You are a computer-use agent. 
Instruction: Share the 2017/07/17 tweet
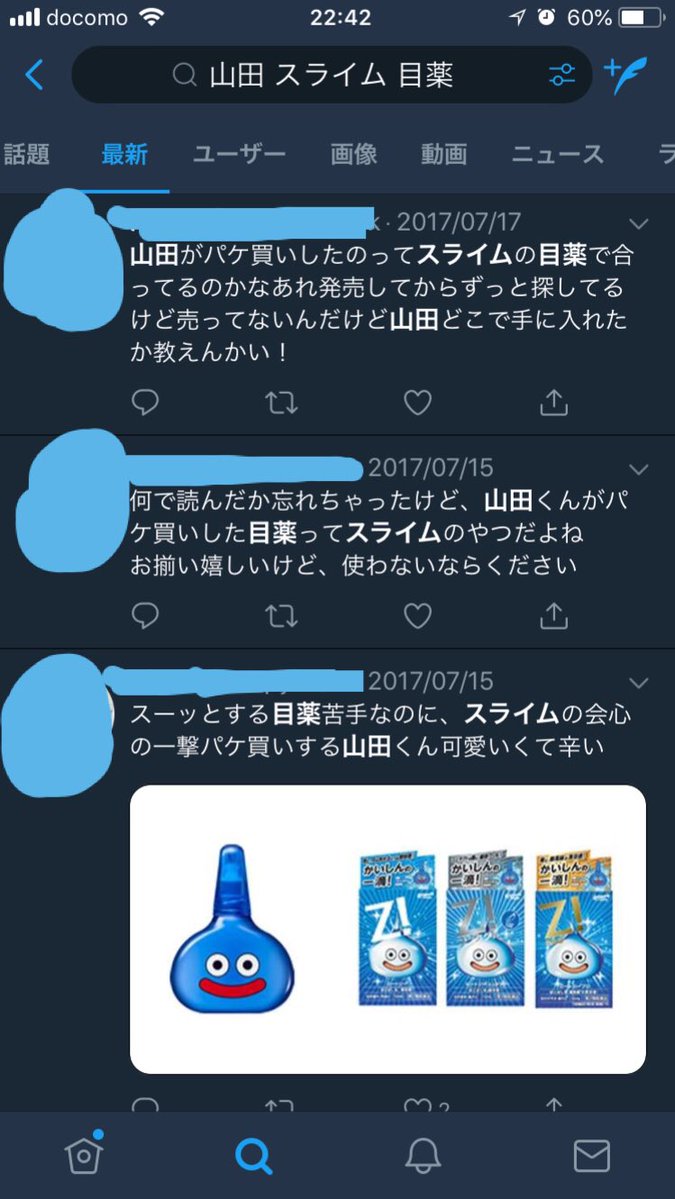(x=553, y=402)
